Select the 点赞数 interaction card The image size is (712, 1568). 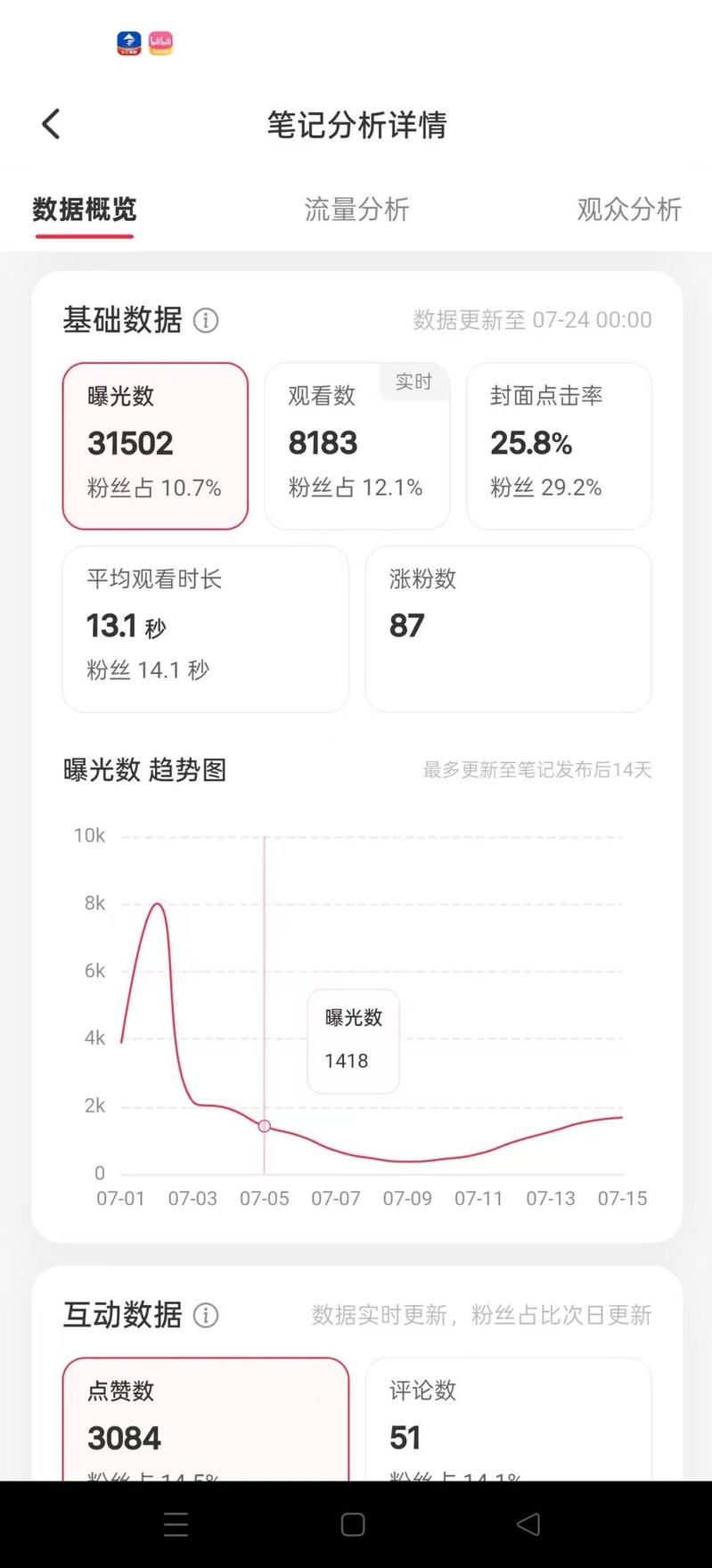pyautogui.click(x=205, y=1419)
